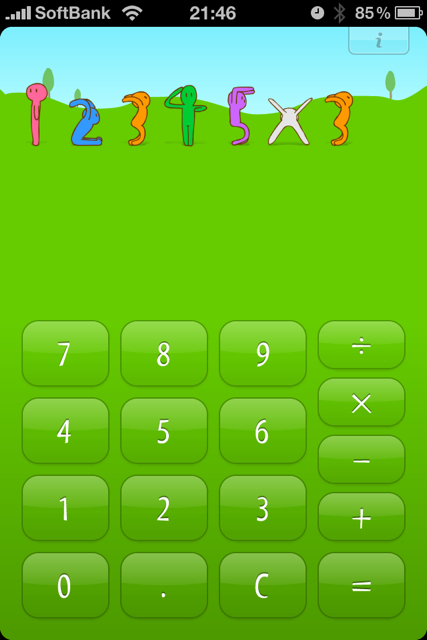Enter the digit 4

(65, 431)
